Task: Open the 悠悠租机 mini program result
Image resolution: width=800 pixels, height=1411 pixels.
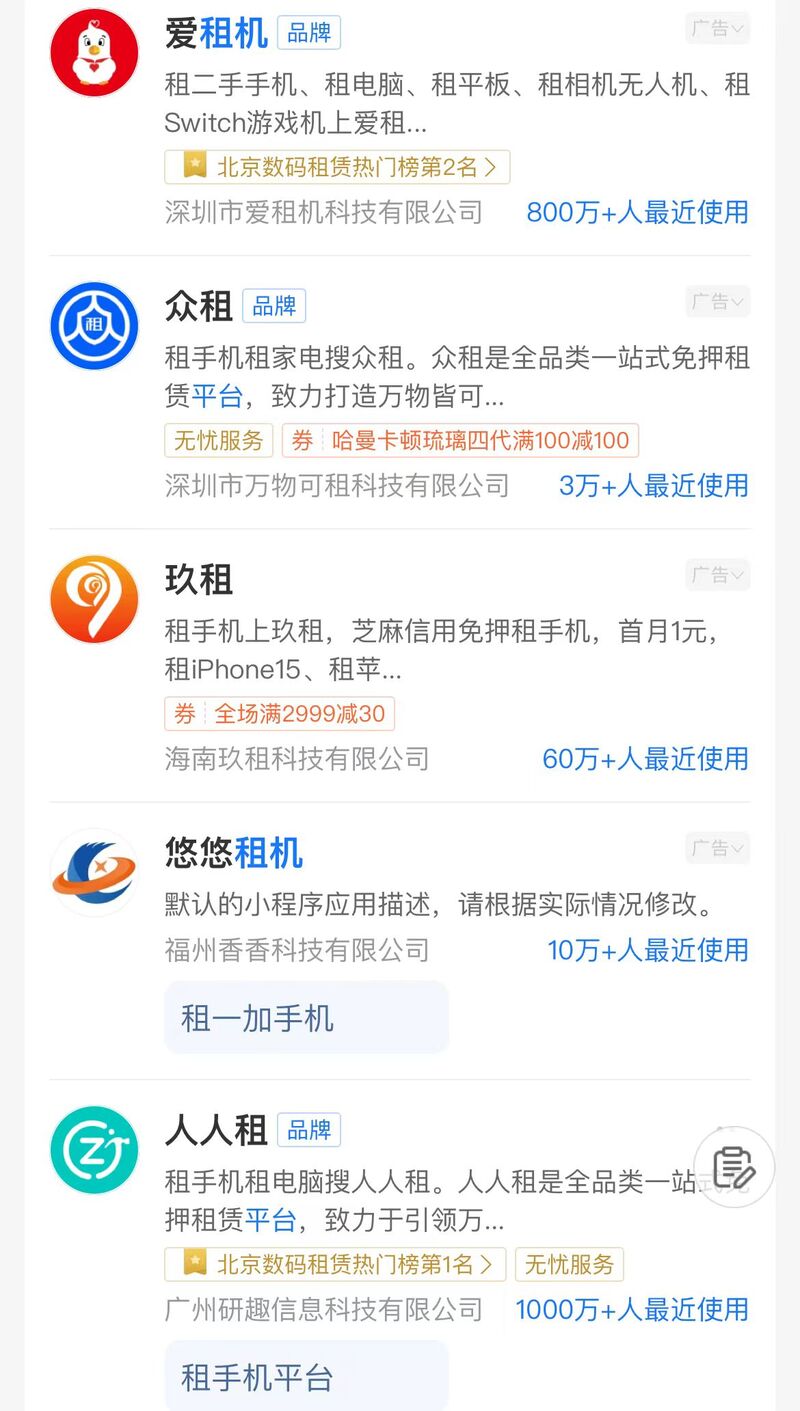Action: (233, 853)
